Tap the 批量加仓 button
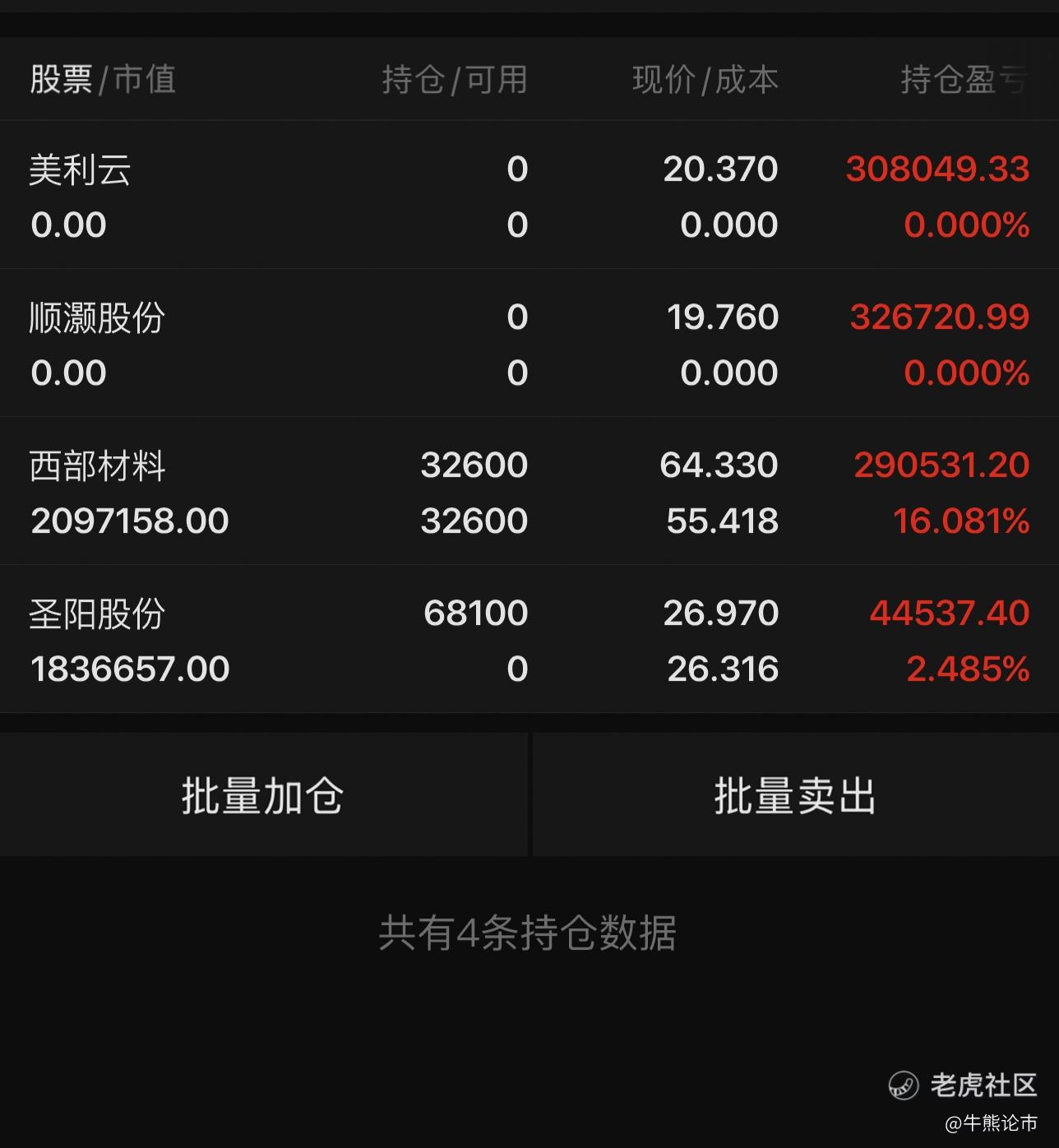Screen dimensions: 1059x1148 [263, 795]
